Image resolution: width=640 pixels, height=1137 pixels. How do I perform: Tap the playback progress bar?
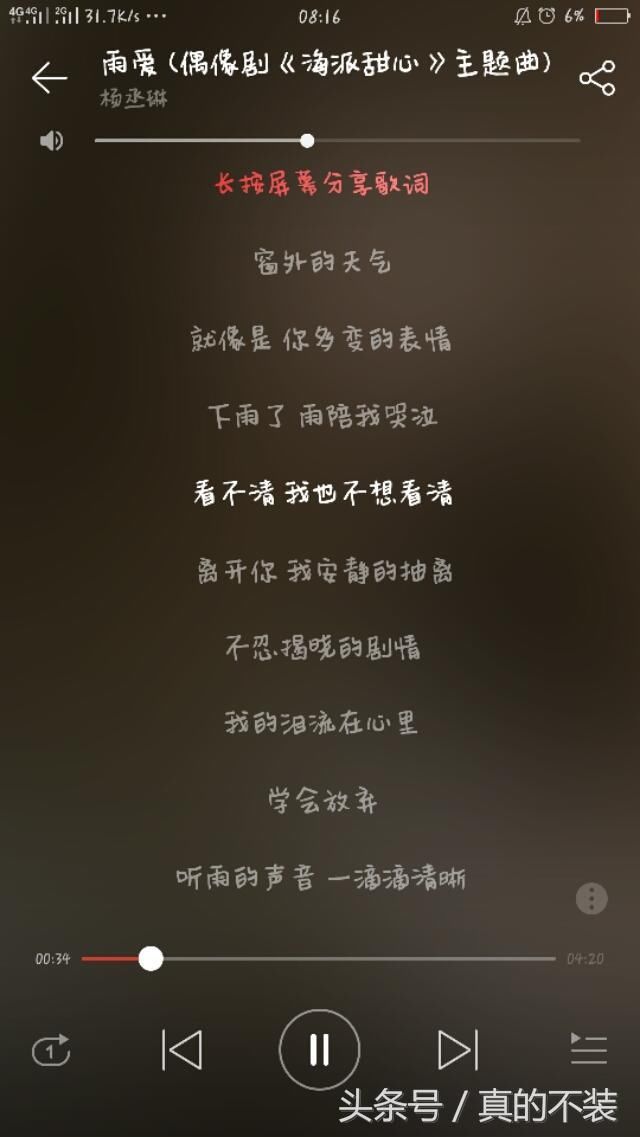350,958
